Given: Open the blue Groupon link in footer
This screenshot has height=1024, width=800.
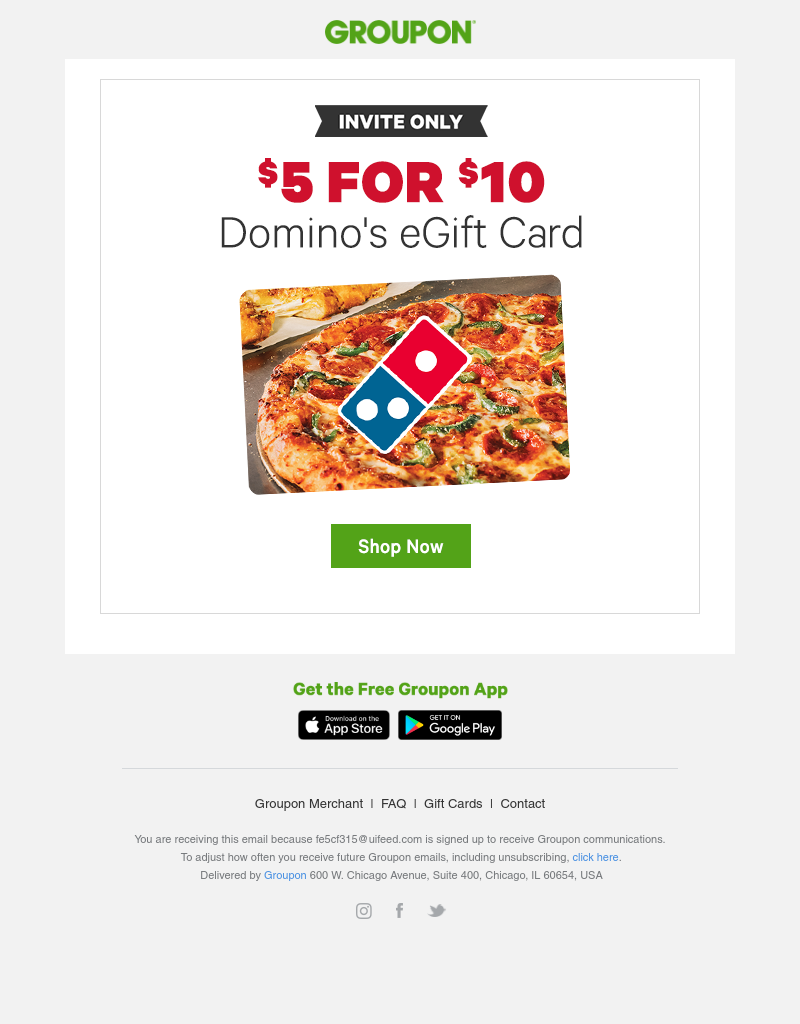Looking at the screenshot, I should (285, 876).
